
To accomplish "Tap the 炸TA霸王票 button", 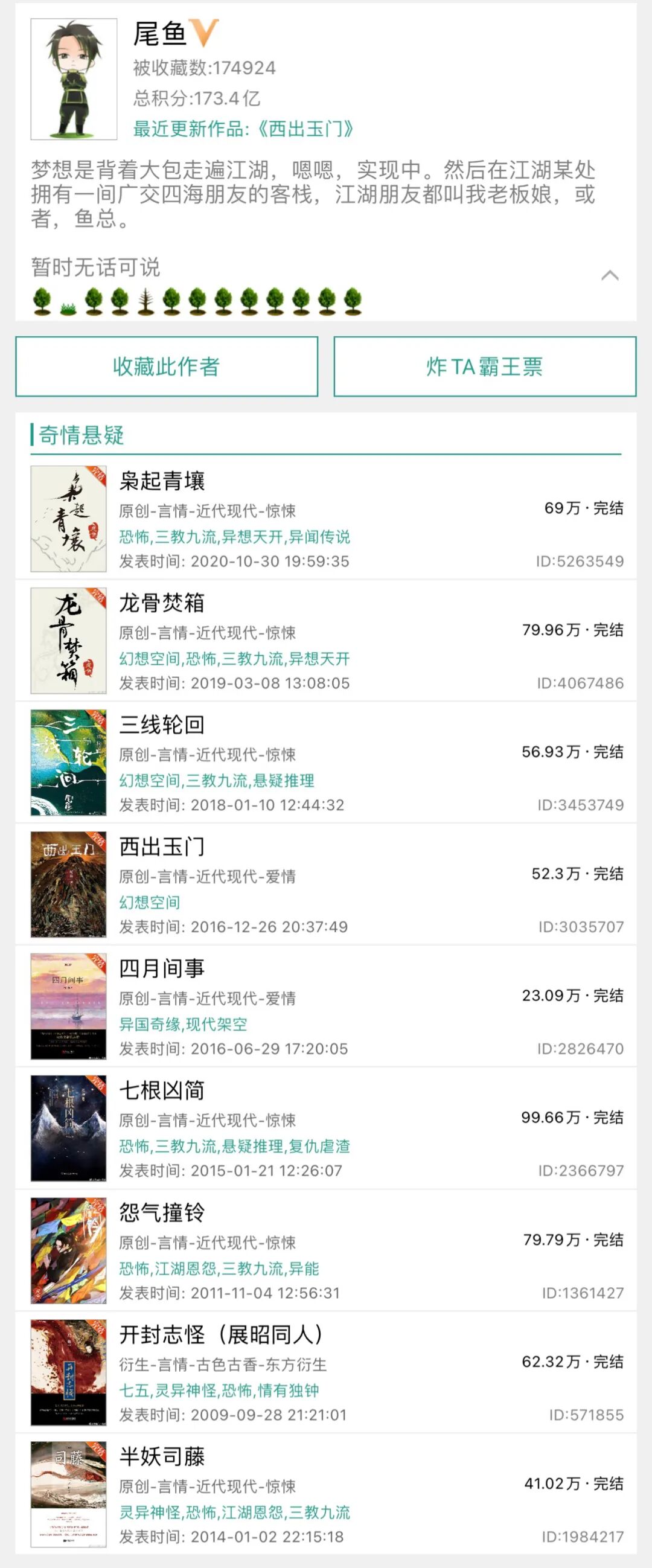I will pyautogui.click(x=485, y=366).
